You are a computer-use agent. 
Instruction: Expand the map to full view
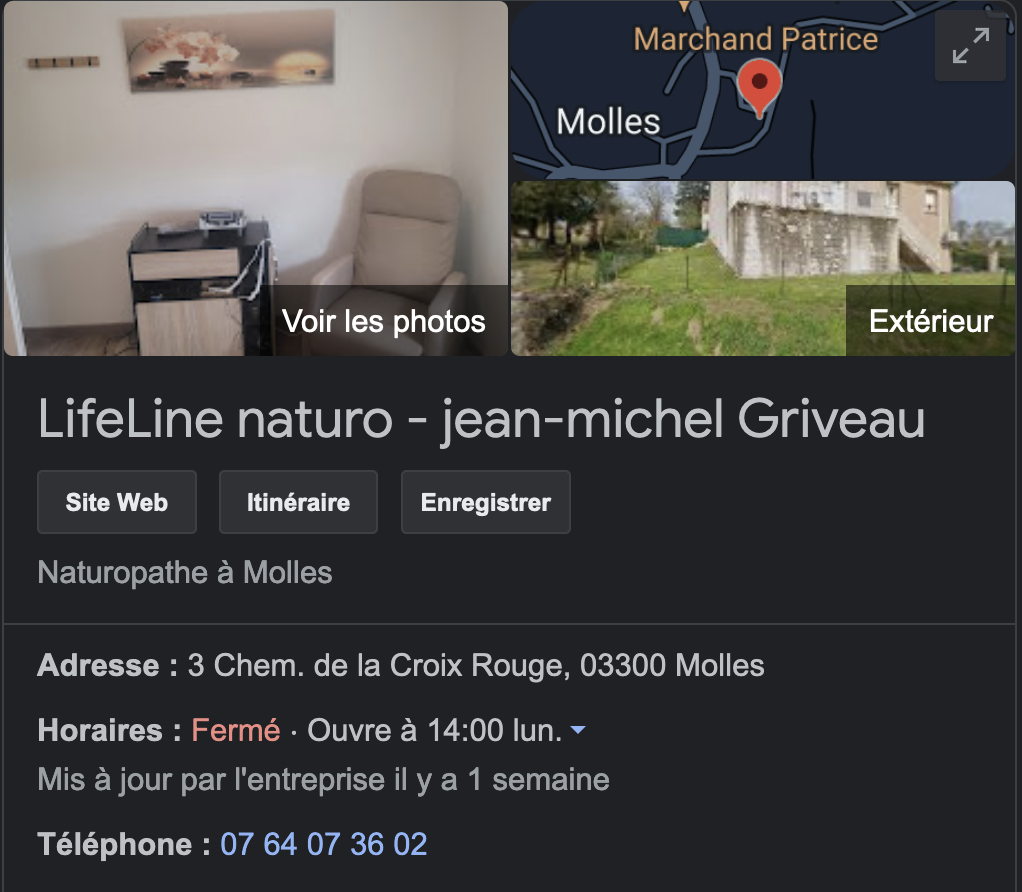click(x=969, y=46)
